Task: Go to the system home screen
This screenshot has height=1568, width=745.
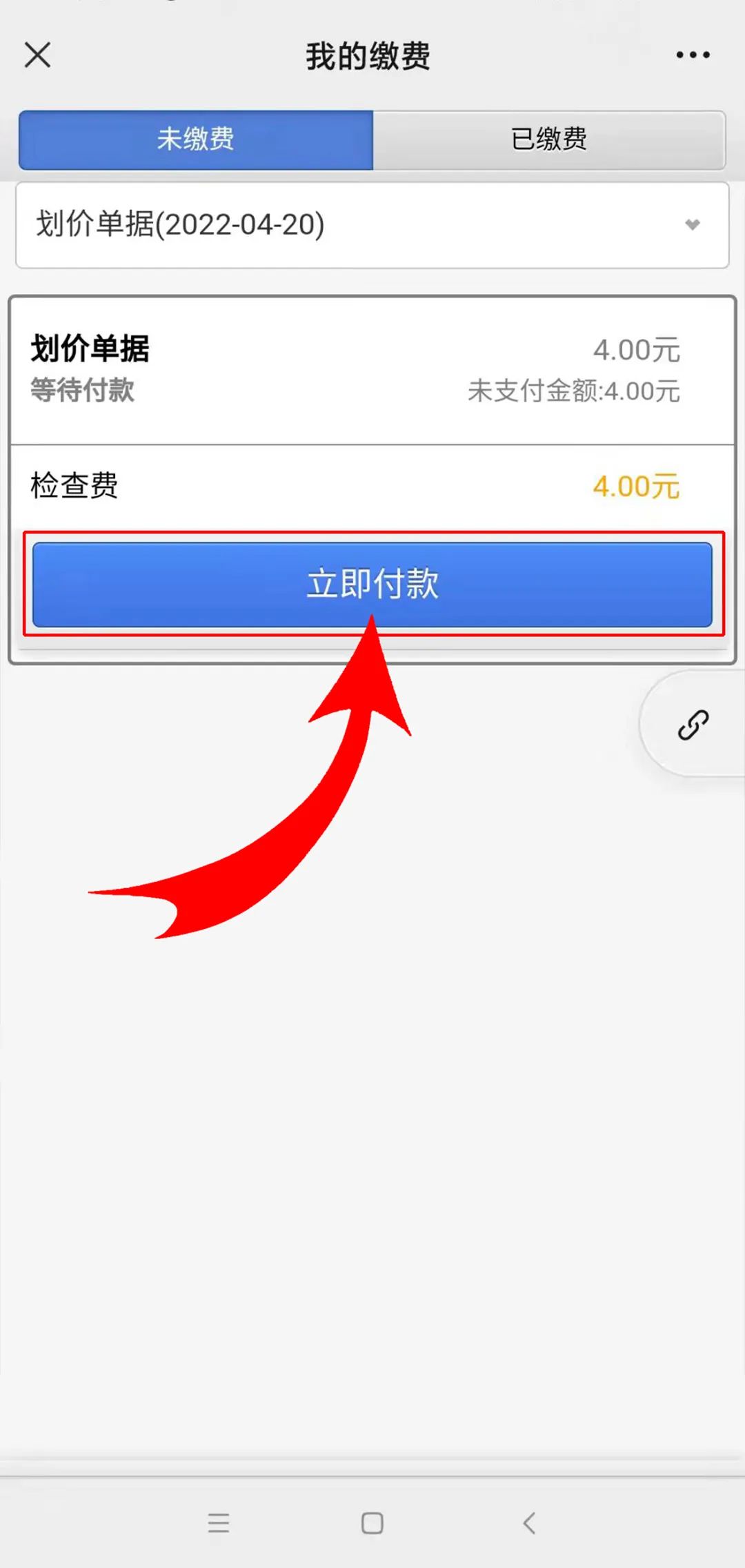Action: point(372,1522)
